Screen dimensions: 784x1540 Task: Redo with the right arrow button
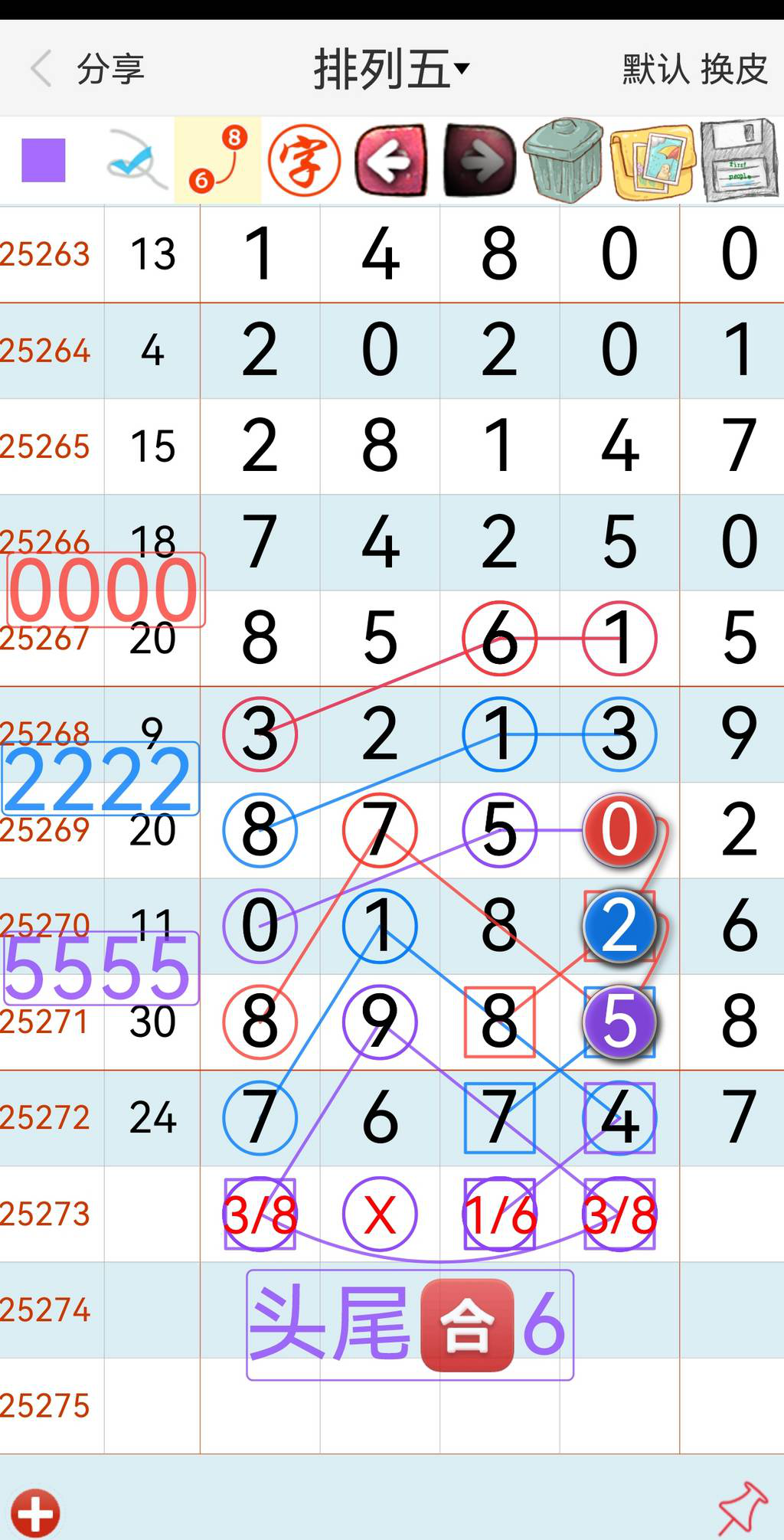[x=480, y=160]
